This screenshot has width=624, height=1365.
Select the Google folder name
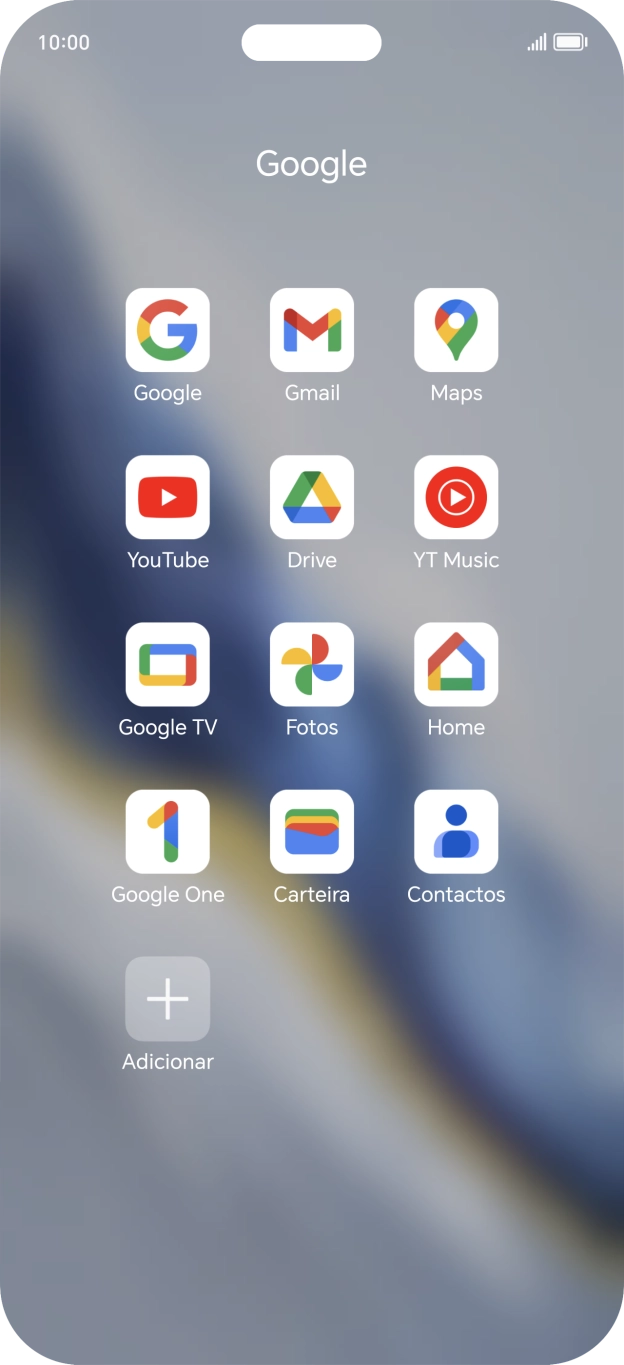[x=311, y=164]
